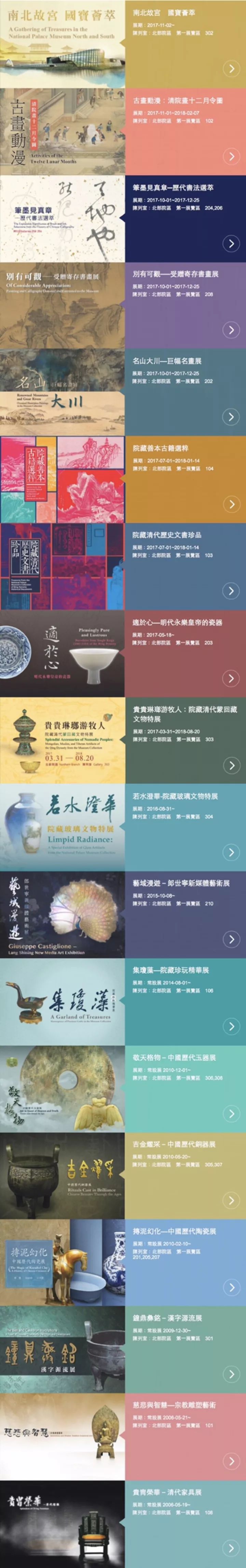Tap the arrow for 若水澄華 glass exhibition
The height and width of the screenshot is (1568, 246).
[x=231, y=852]
